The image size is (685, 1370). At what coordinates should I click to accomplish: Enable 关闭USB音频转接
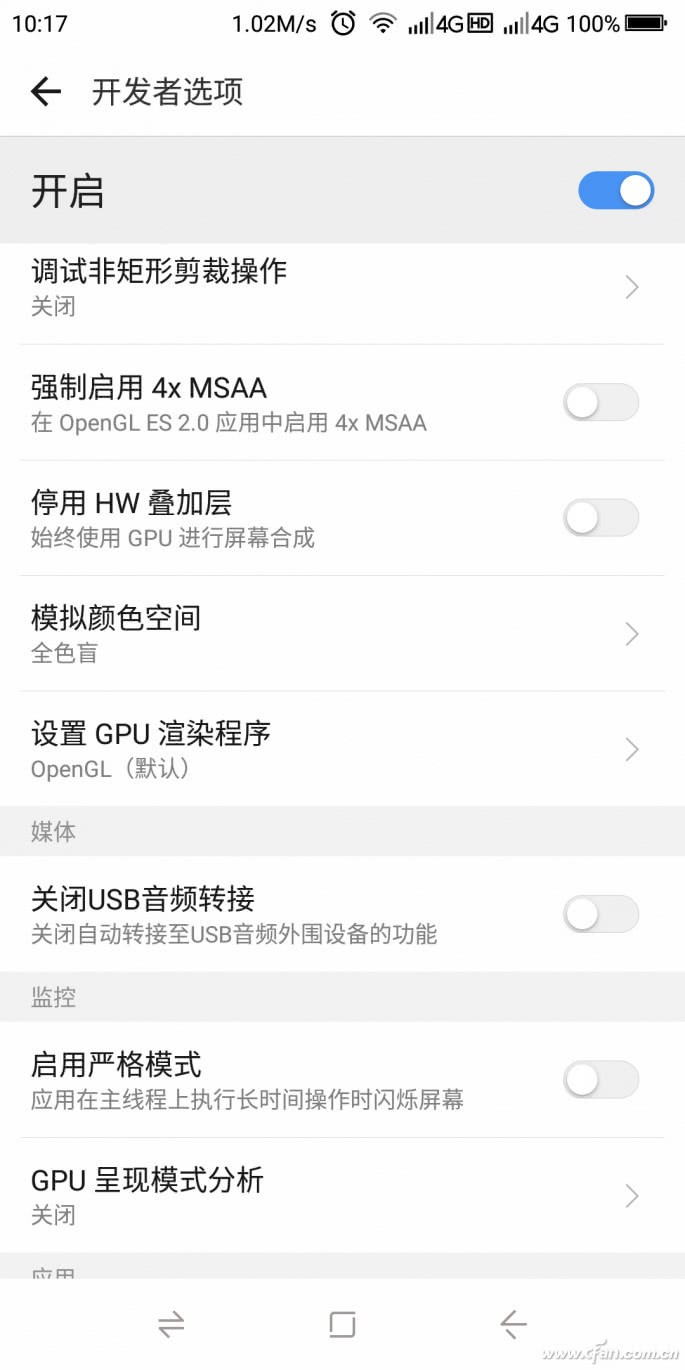click(601, 914)
